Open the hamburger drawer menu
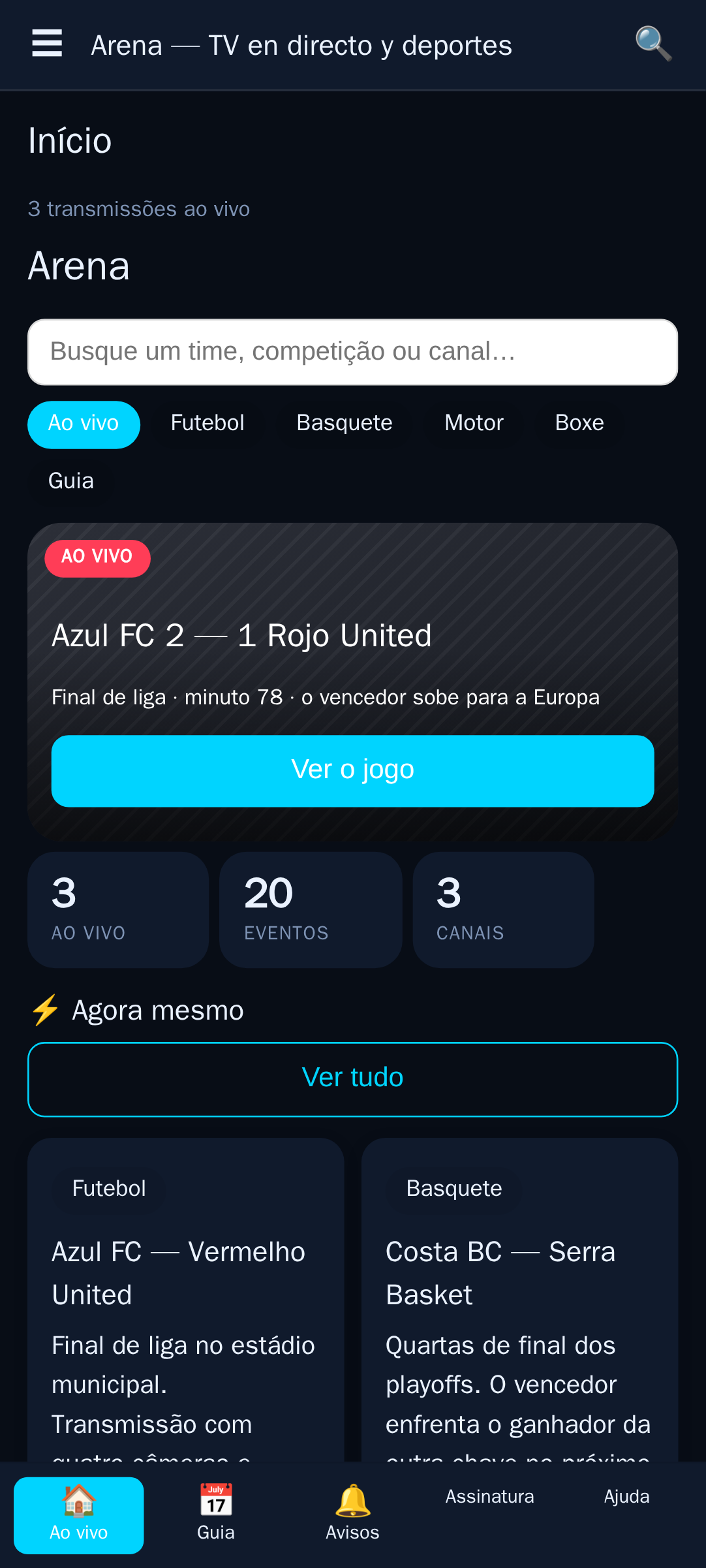This screenshot has width=706, height=1568. [47, 44]
